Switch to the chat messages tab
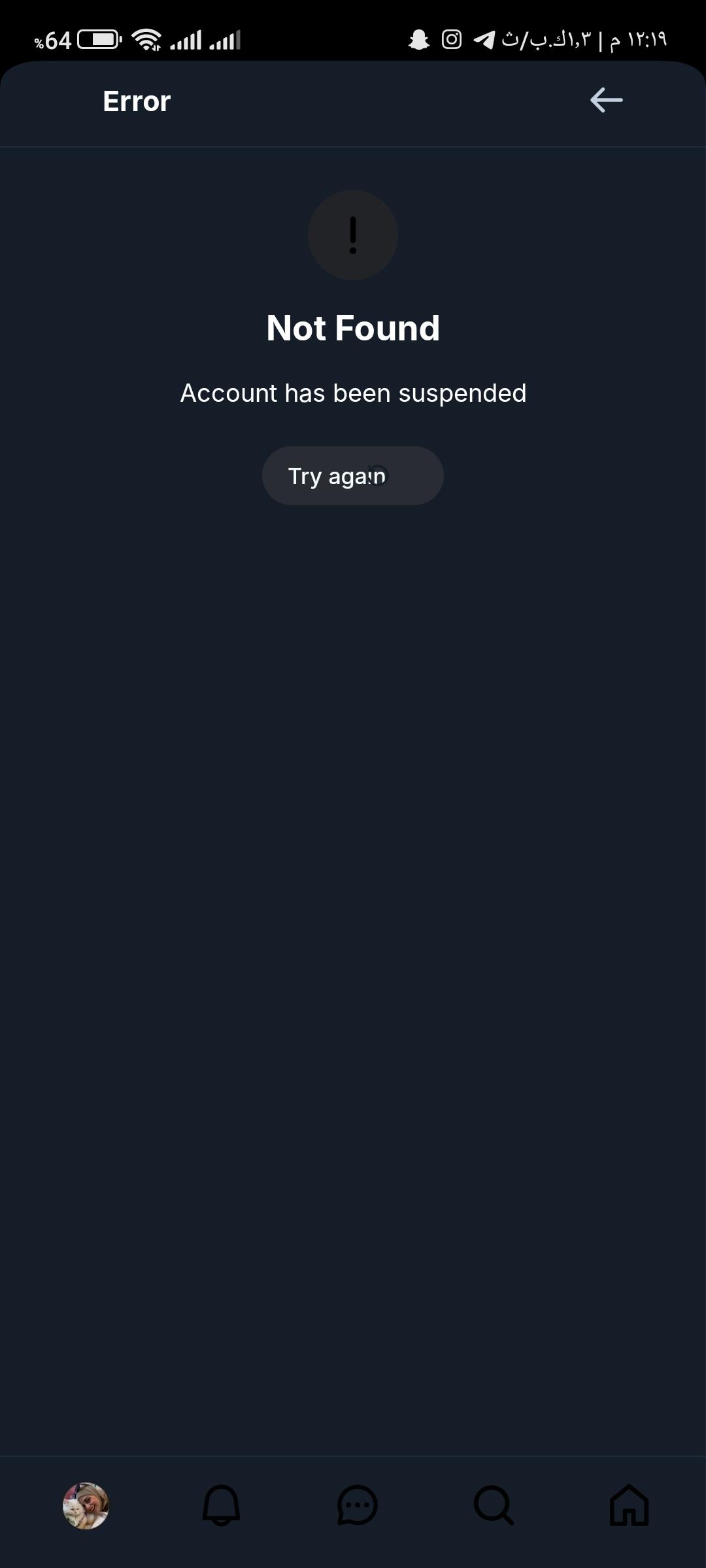 [357, 1506]
